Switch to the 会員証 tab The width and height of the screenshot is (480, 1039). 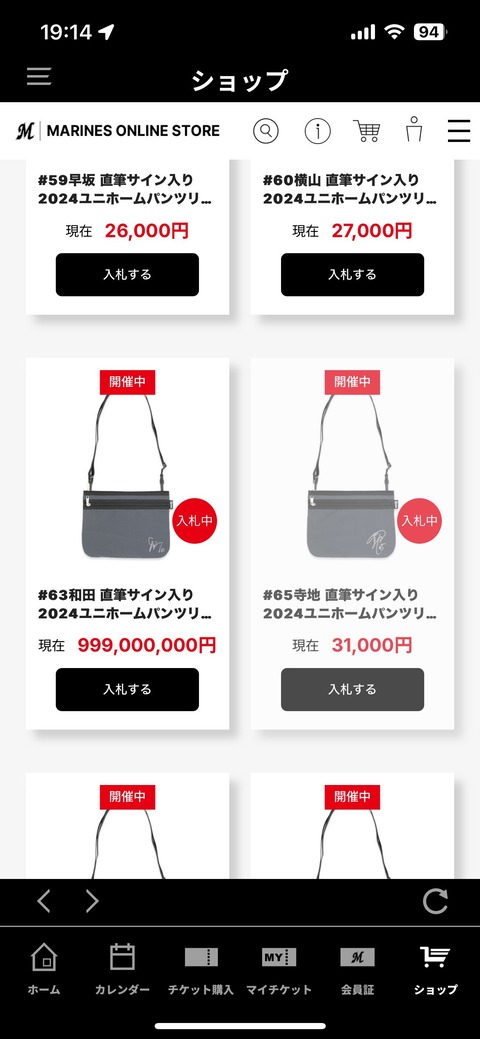pos(357,969)
